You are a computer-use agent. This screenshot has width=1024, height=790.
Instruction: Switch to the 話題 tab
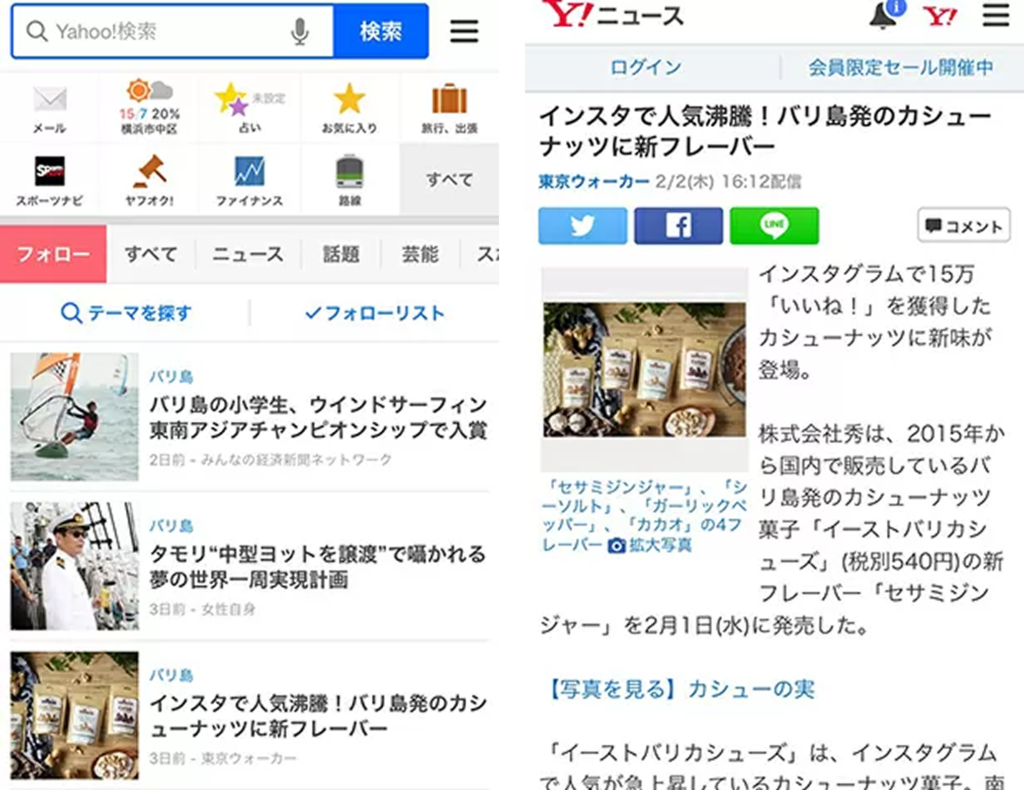tap(341, 254)
